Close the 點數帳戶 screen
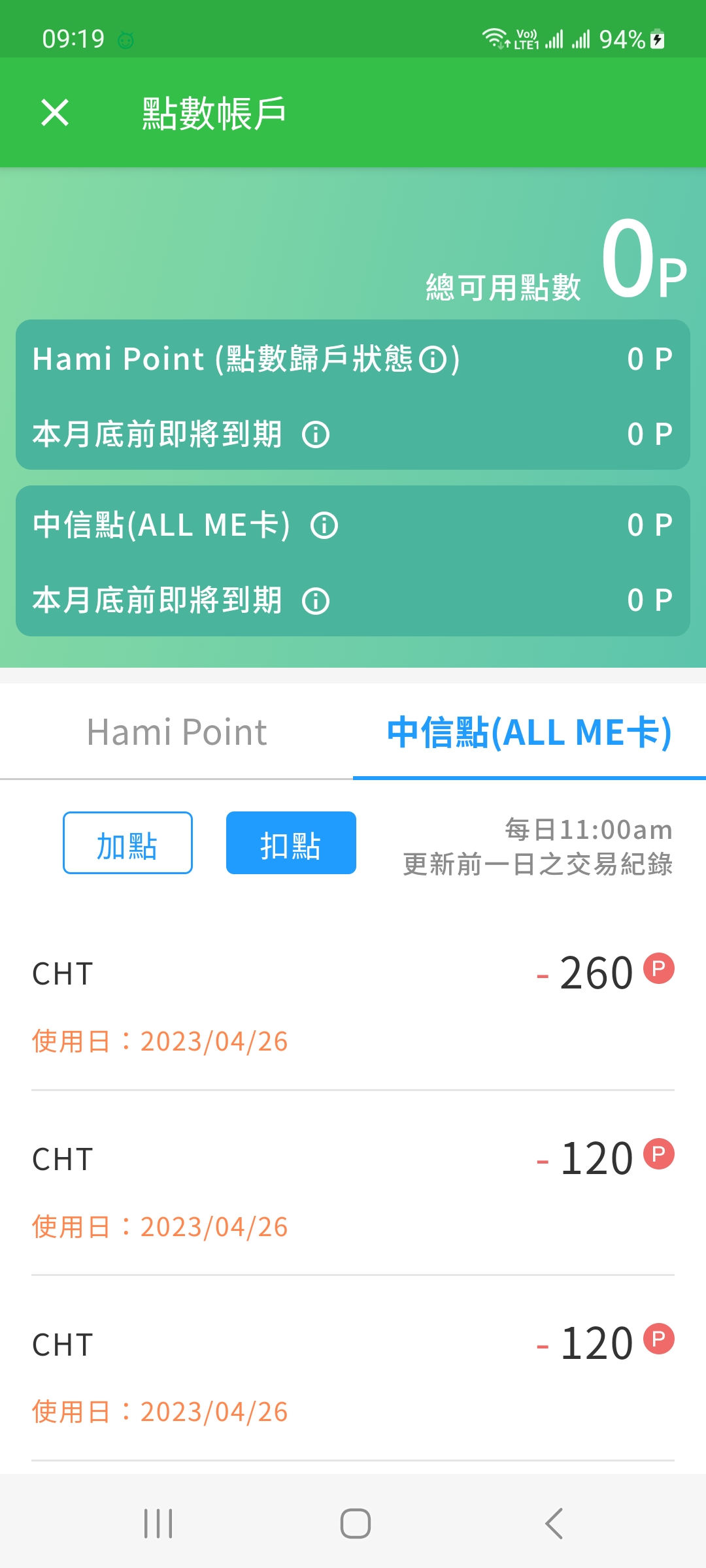 click(55, 112)
